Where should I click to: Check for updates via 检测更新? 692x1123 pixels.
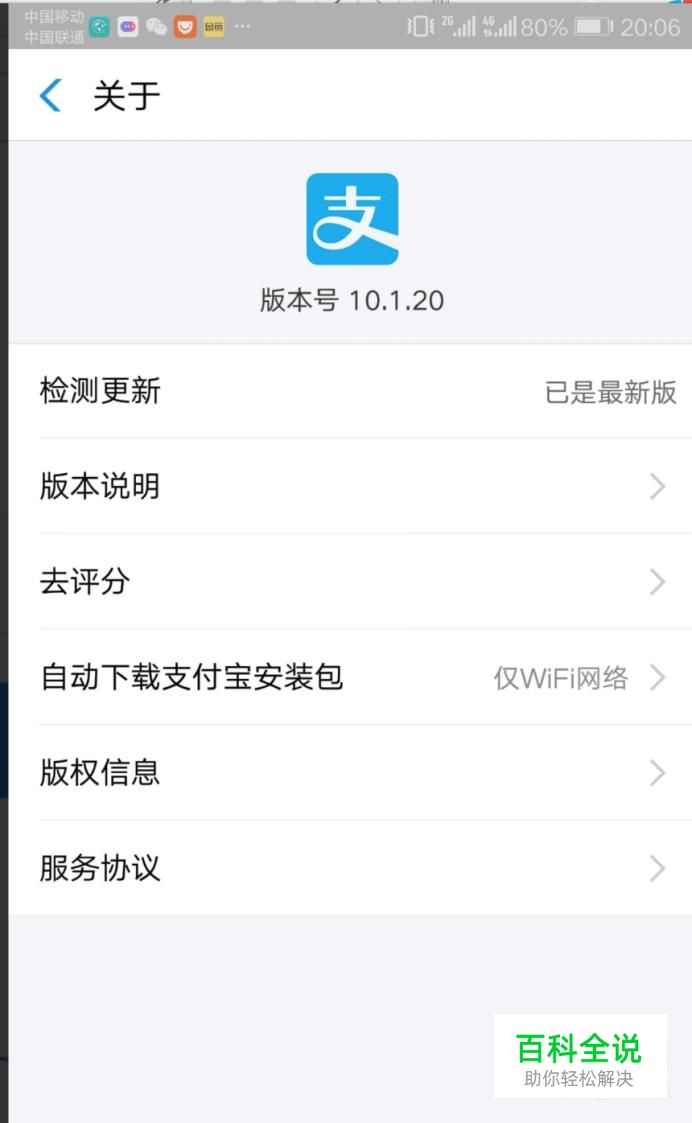point(350,391)
